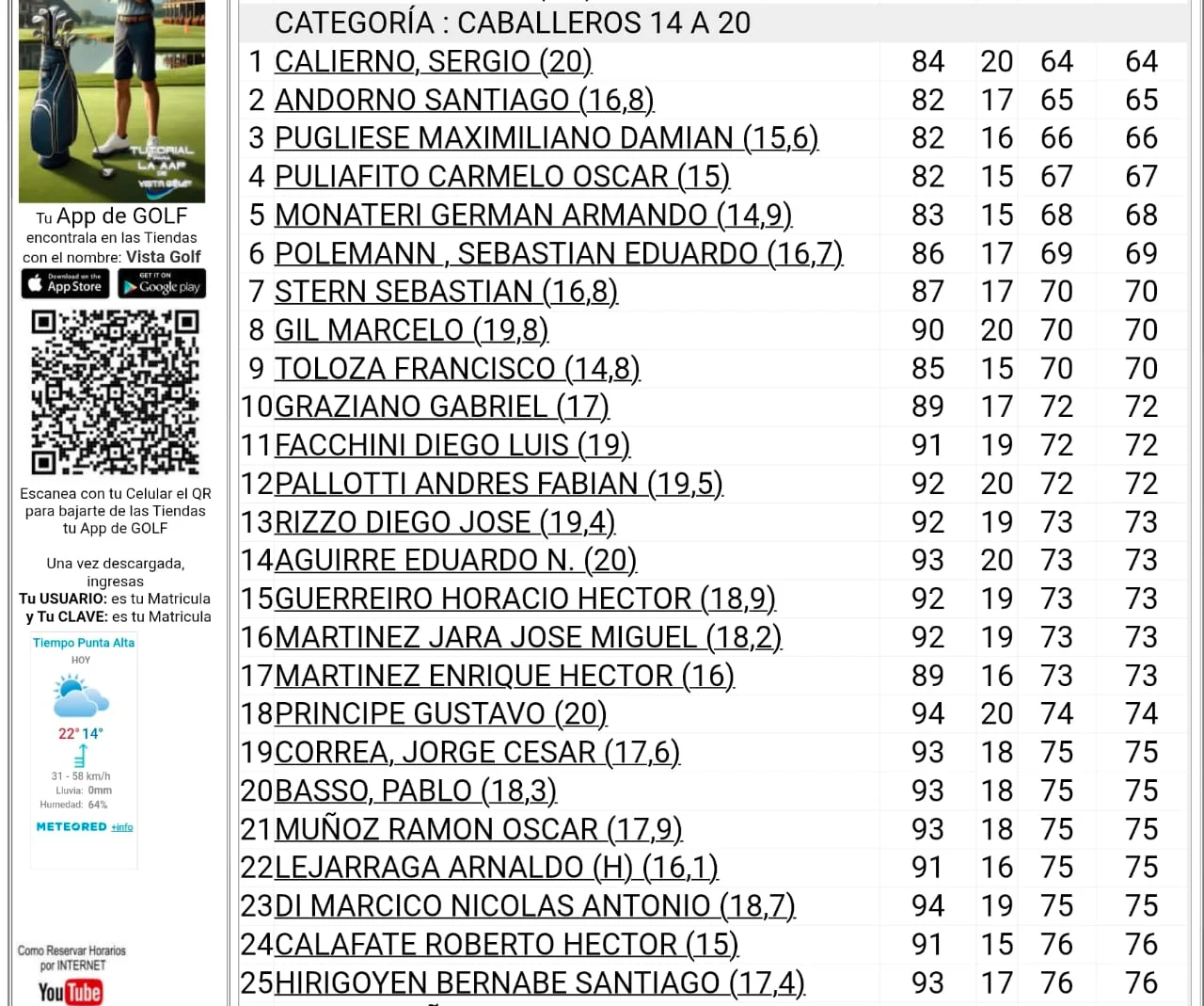View GIL MARCELO's details
The height and width of the screenshot is (1006, 1204).
tap(411, 330)
